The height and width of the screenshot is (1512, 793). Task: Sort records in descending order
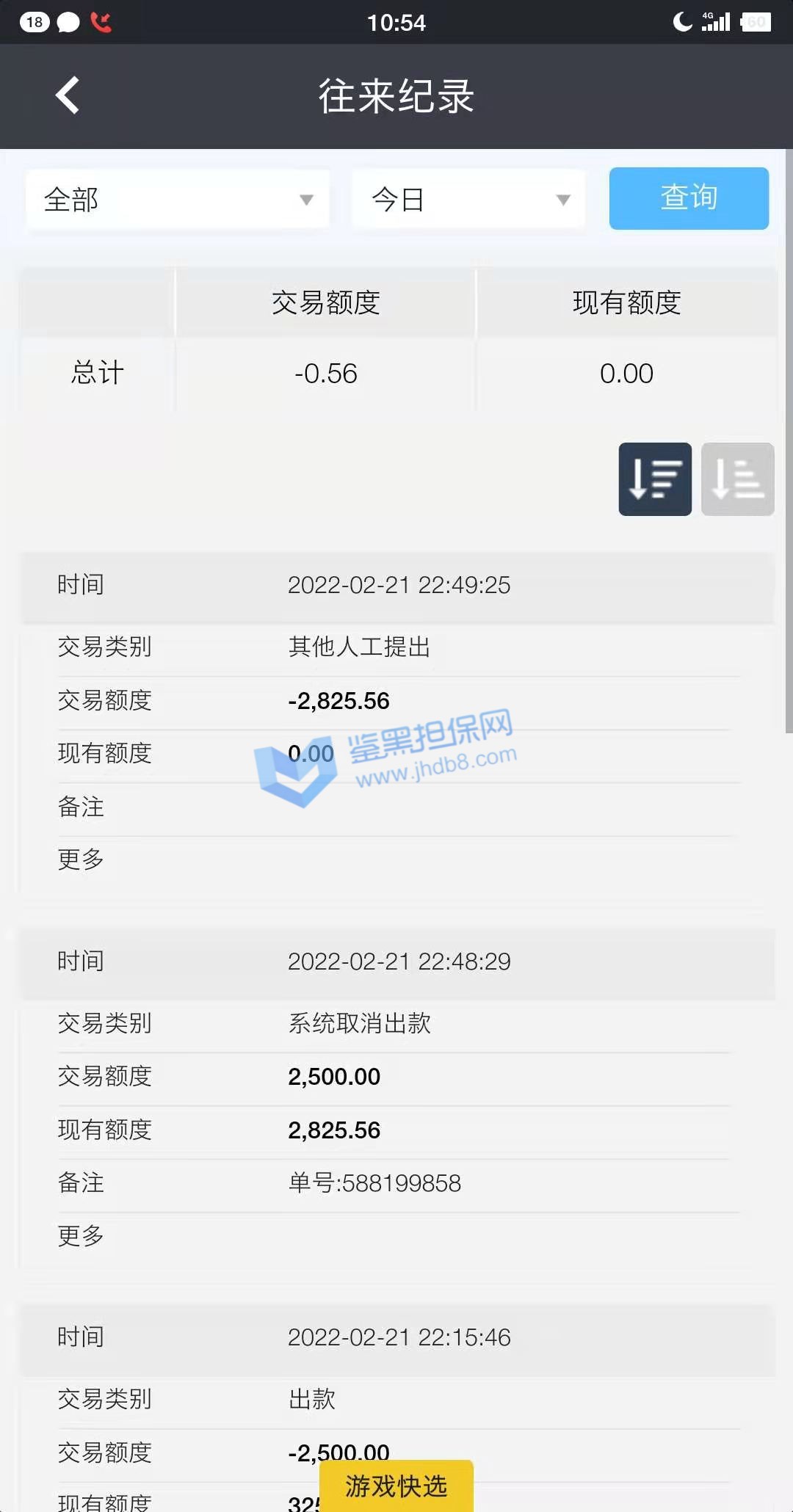tap(655, 479)
